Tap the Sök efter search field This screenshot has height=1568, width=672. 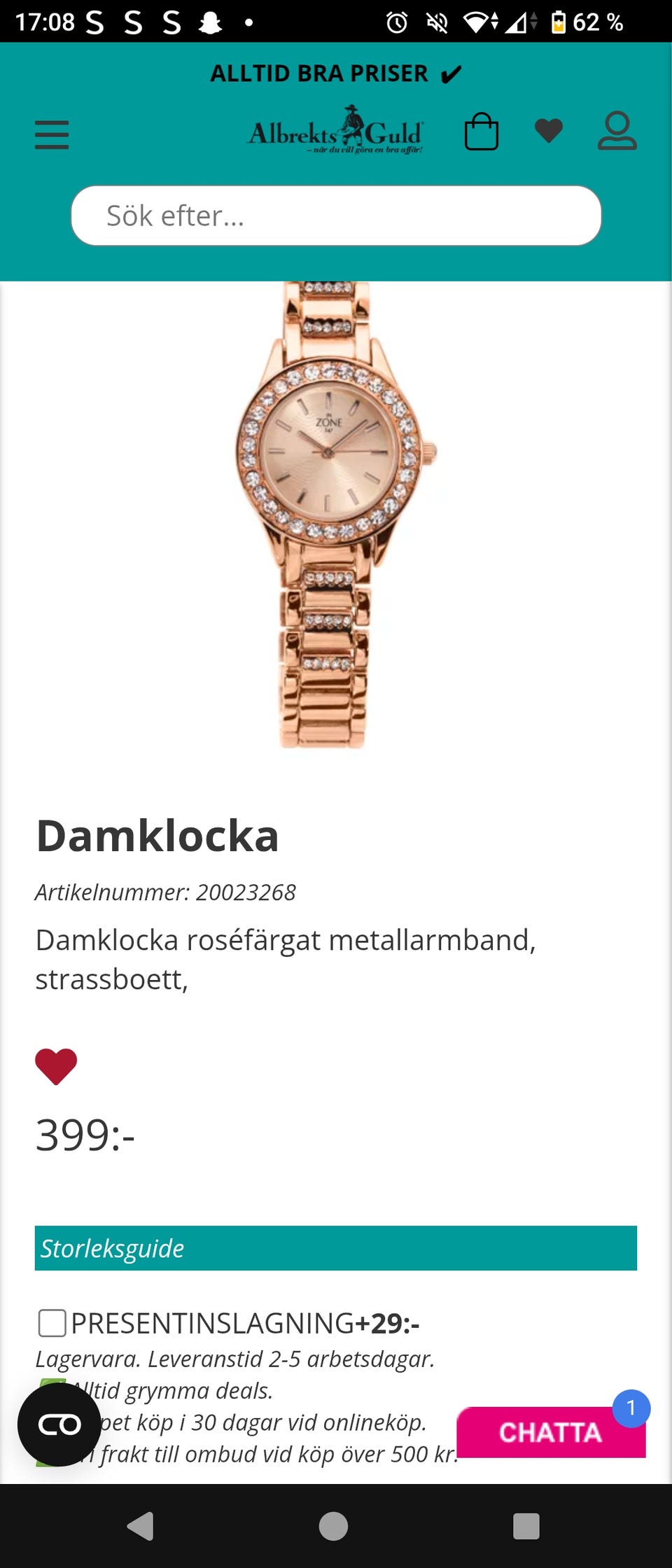pos(336,216)
